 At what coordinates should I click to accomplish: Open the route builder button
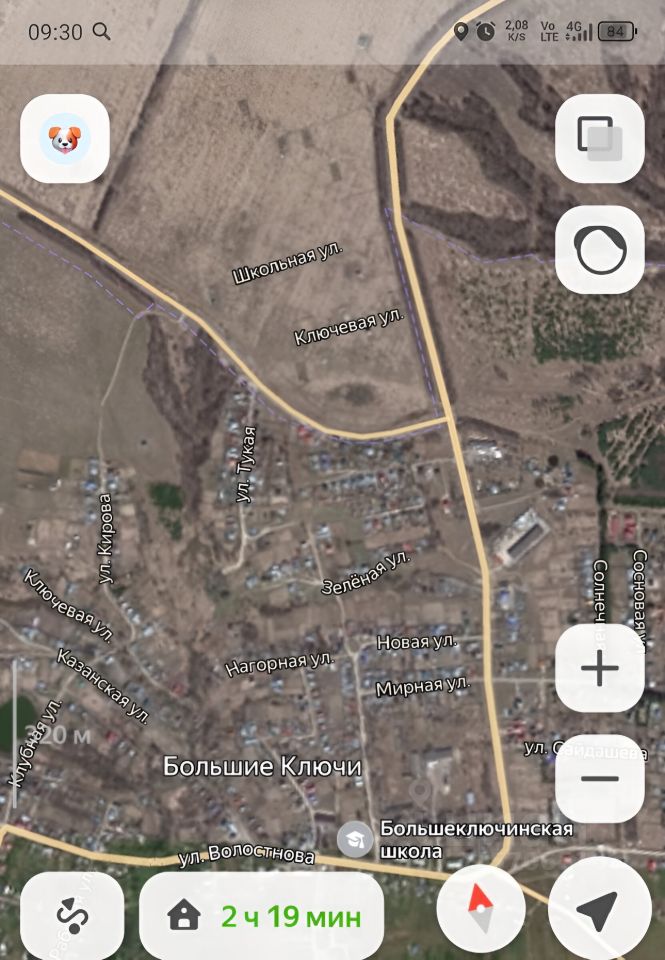coord(71,915)
